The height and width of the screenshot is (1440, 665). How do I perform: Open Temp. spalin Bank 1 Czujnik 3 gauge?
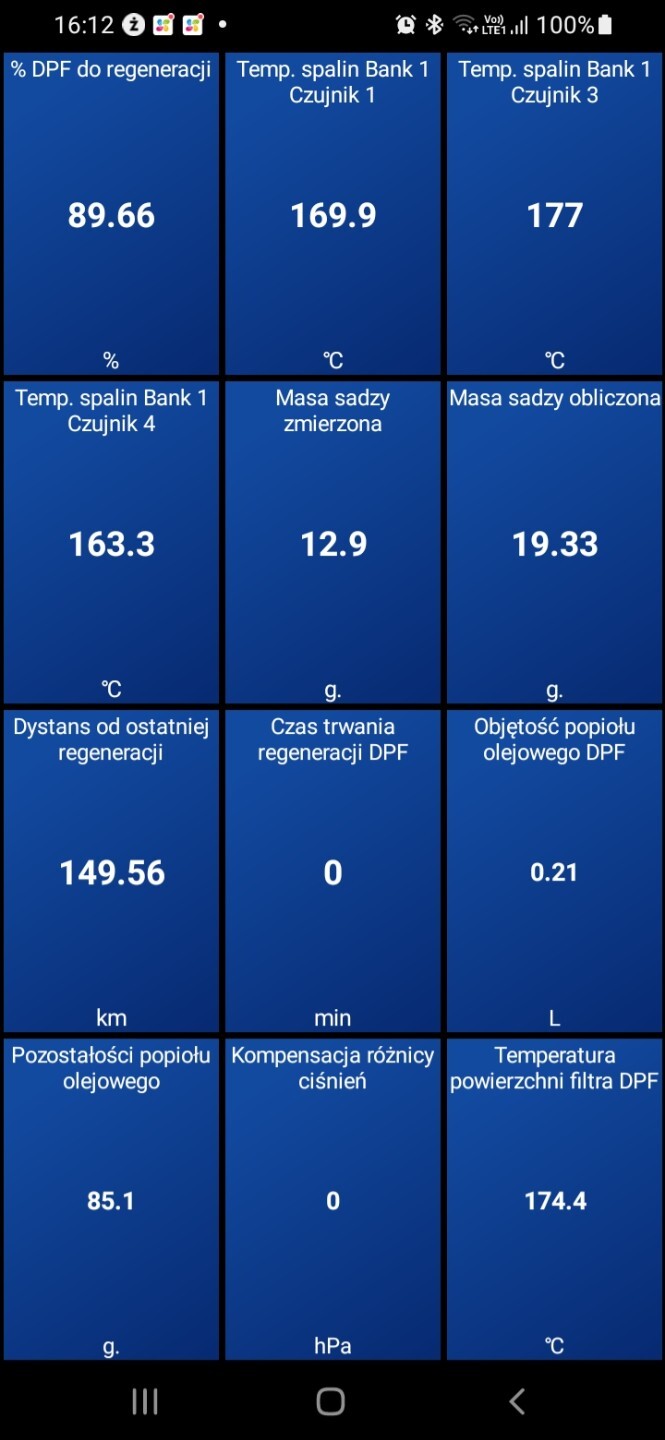(555, 214)
